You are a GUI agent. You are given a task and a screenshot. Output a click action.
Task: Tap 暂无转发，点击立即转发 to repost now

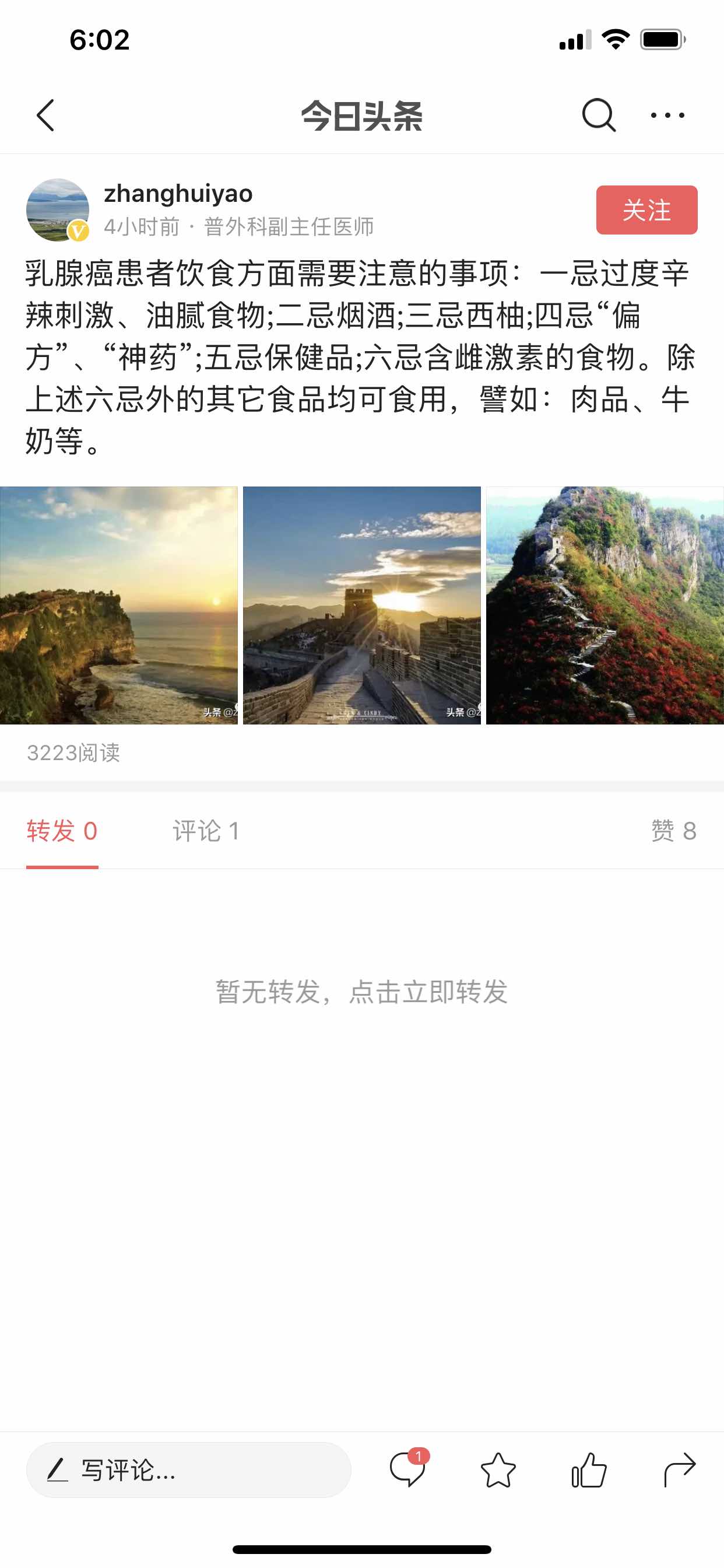click(x=361, y=992)
